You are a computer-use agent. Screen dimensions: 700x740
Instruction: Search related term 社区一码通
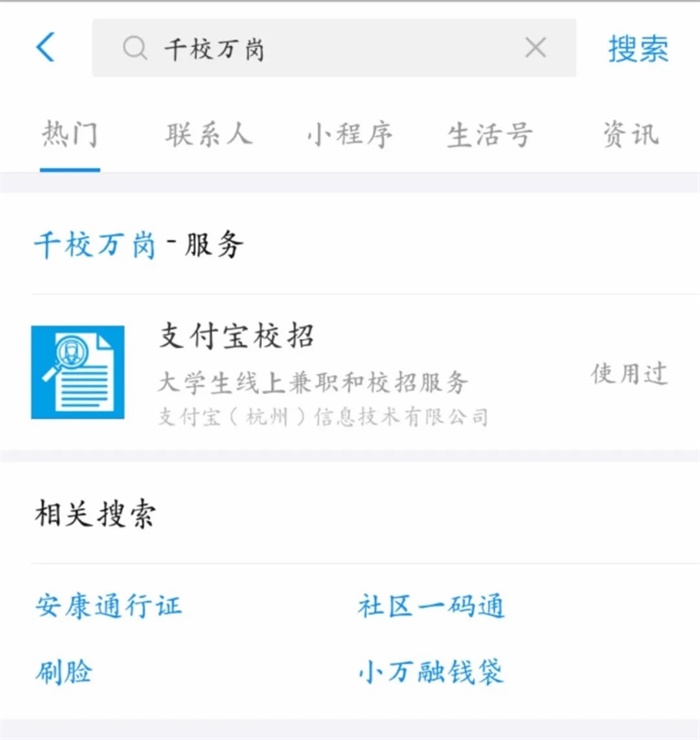click(x=431, y=605)
